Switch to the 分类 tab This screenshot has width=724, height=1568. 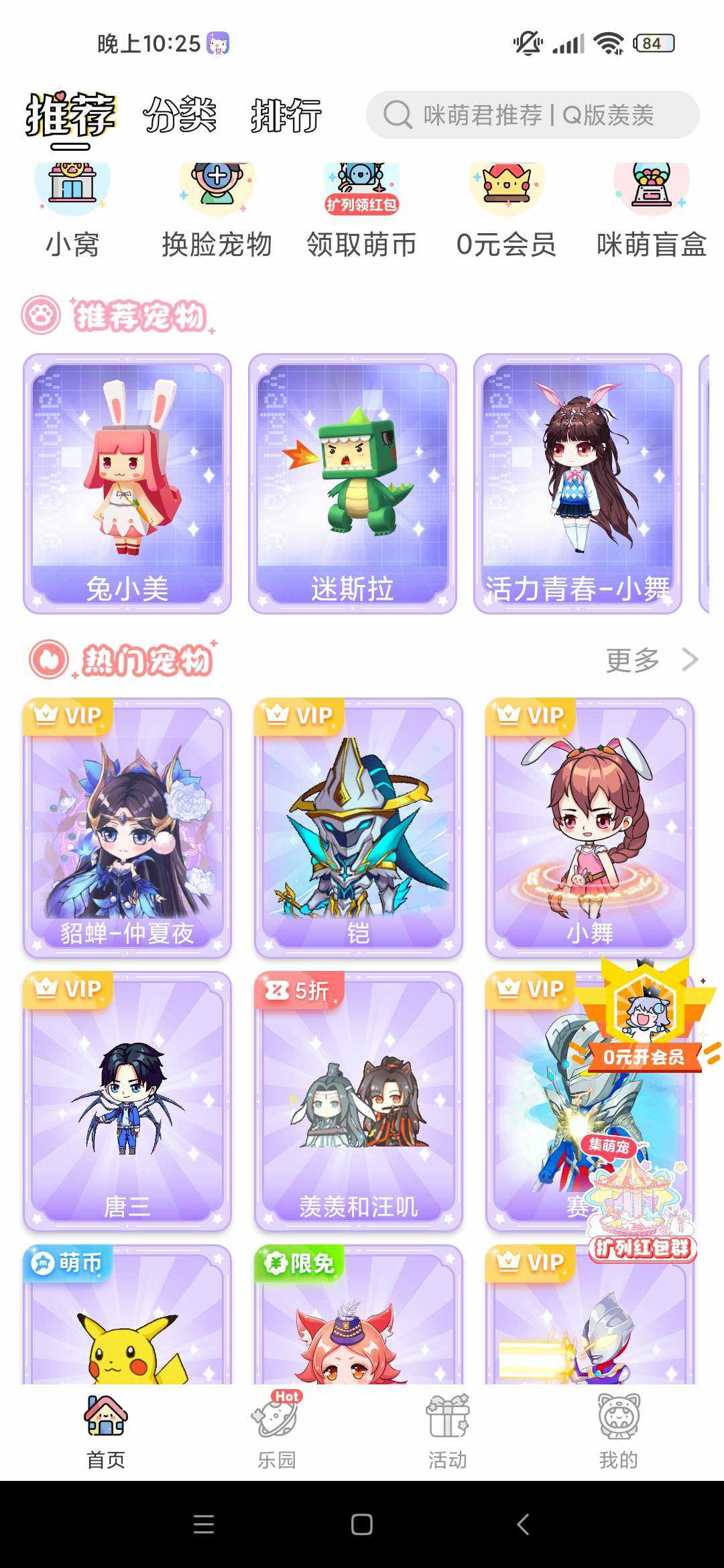[180, 115]
